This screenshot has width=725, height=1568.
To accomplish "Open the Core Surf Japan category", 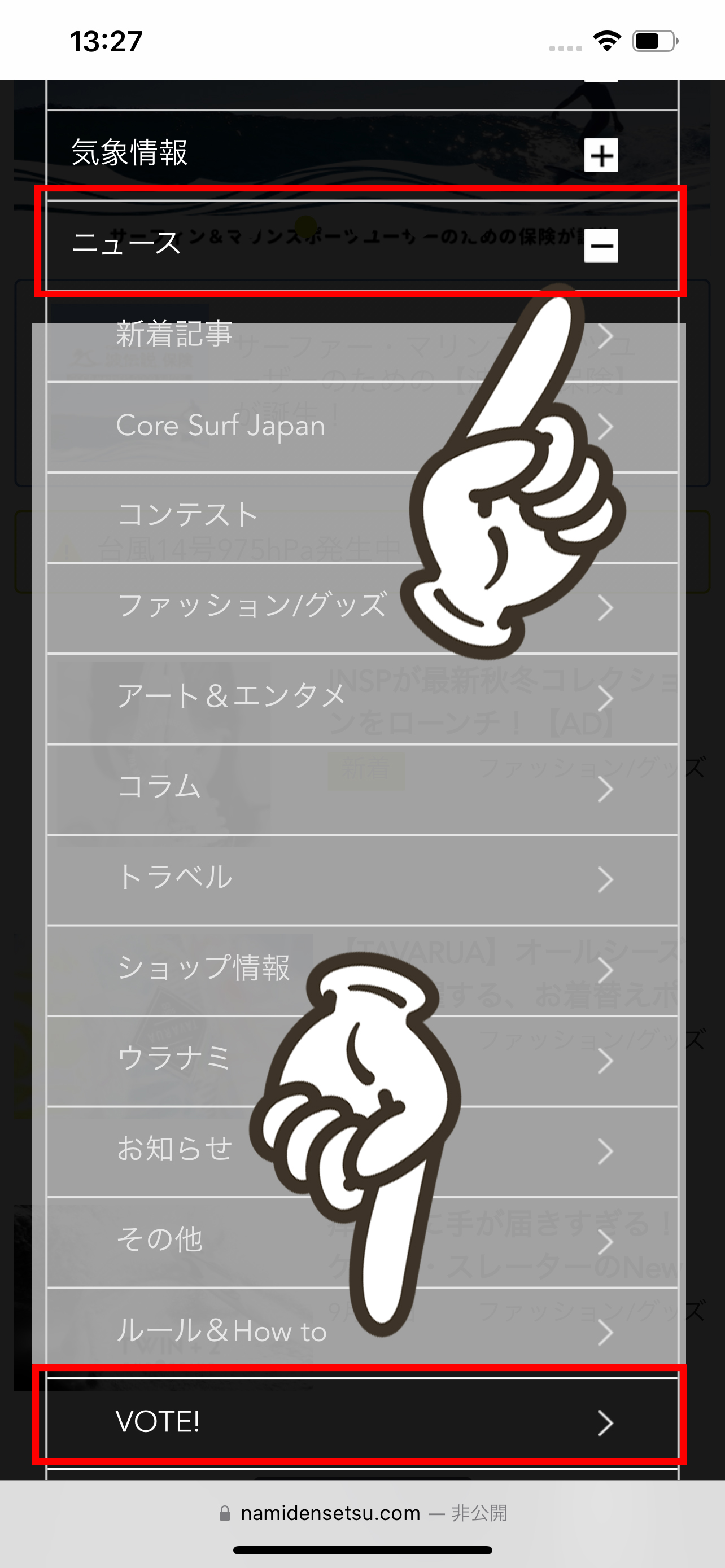I will click(362, 427).
